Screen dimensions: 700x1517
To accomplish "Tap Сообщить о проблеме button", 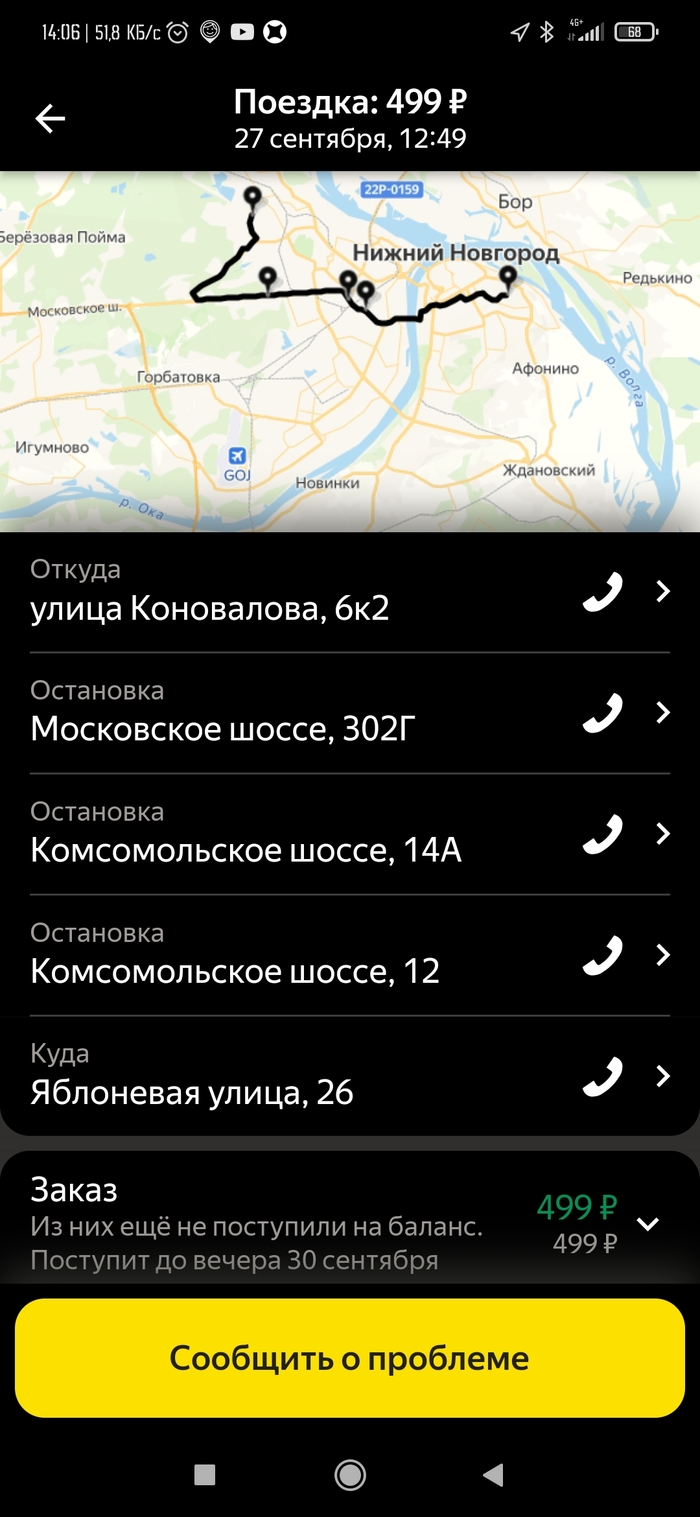I will click(x=350, y=1358).
